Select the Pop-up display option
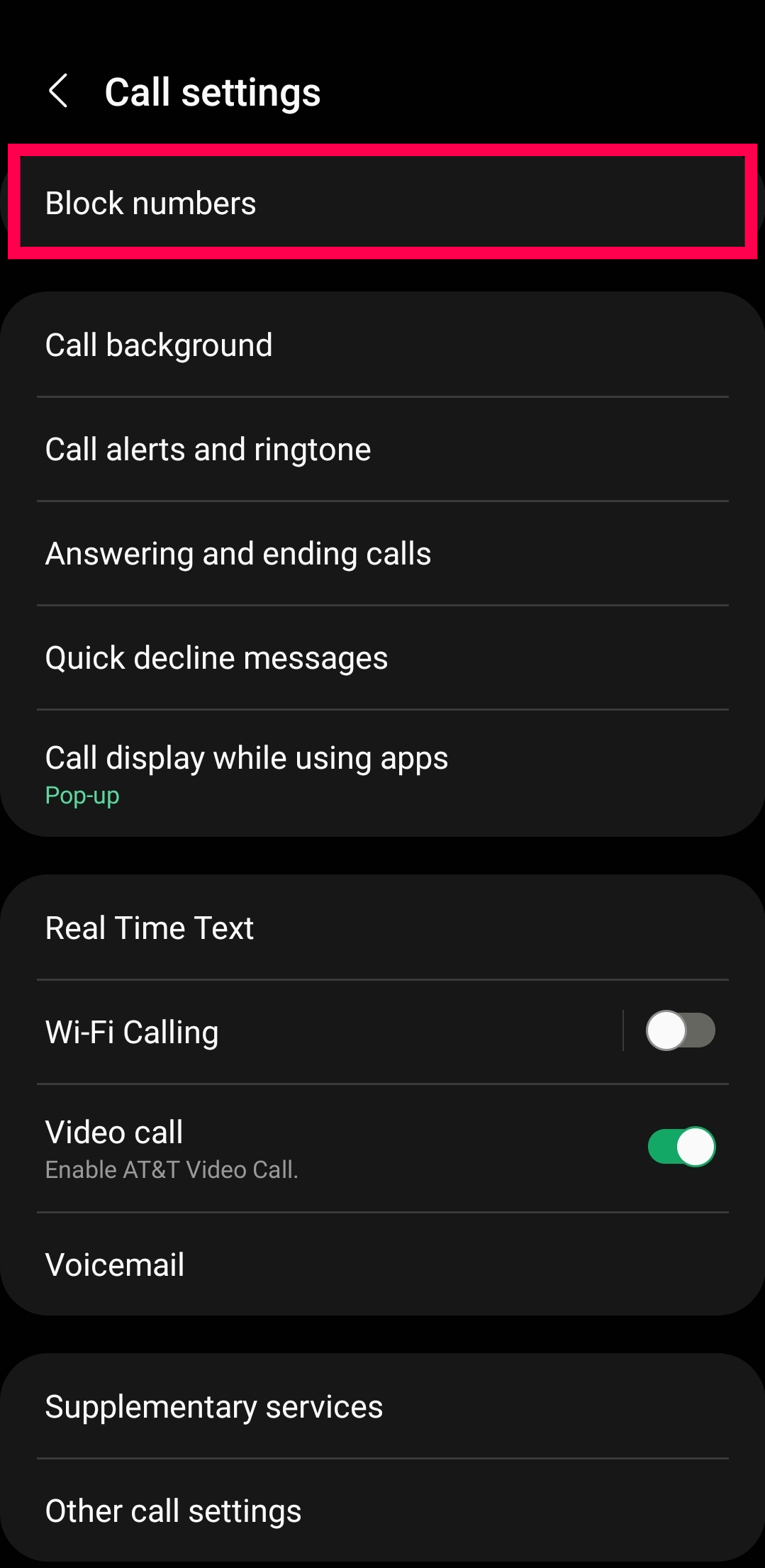765x1568 pixels. 82,796
